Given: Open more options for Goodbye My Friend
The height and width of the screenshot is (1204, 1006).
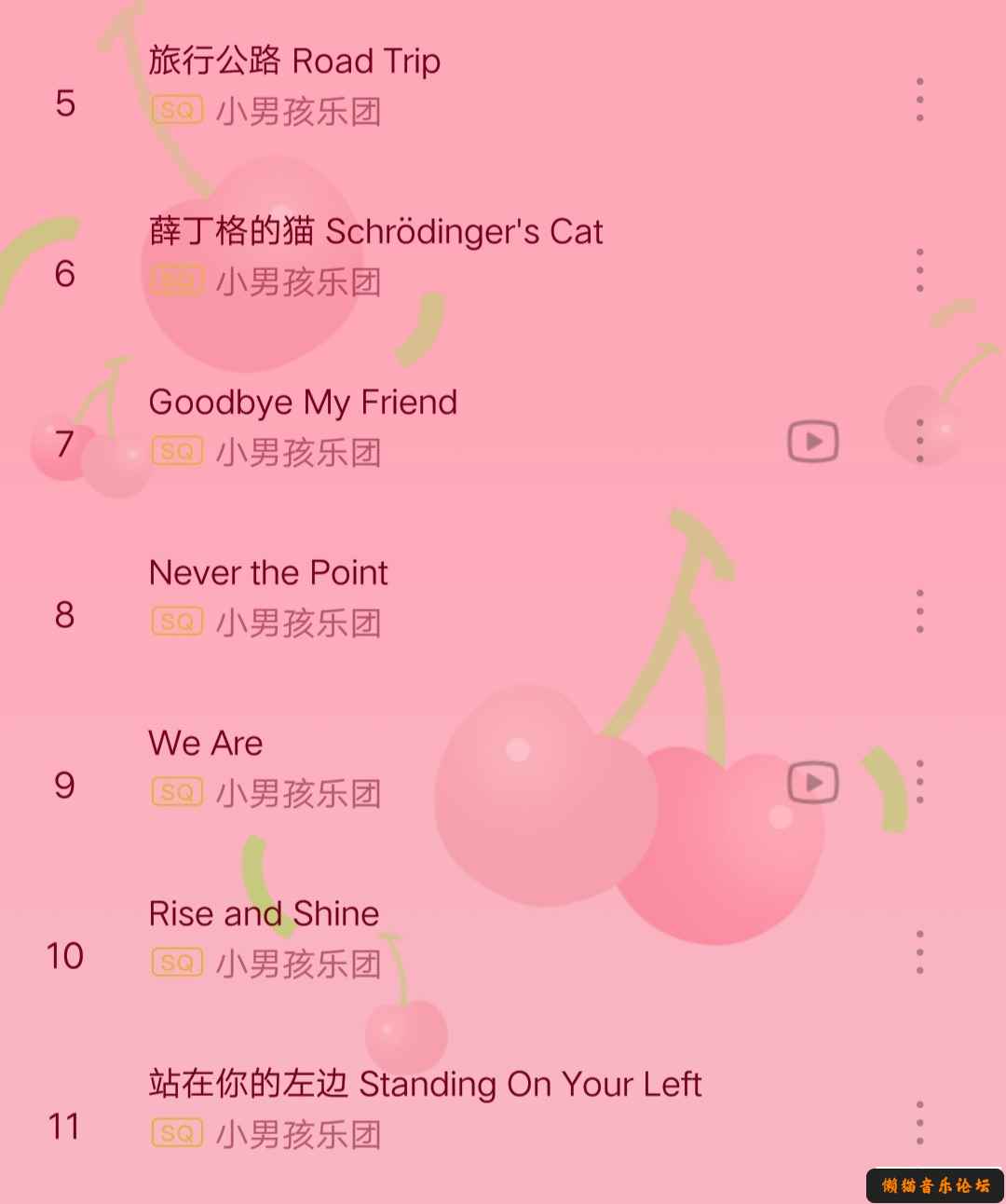Looking at the screenshot, I should [919, 441].
